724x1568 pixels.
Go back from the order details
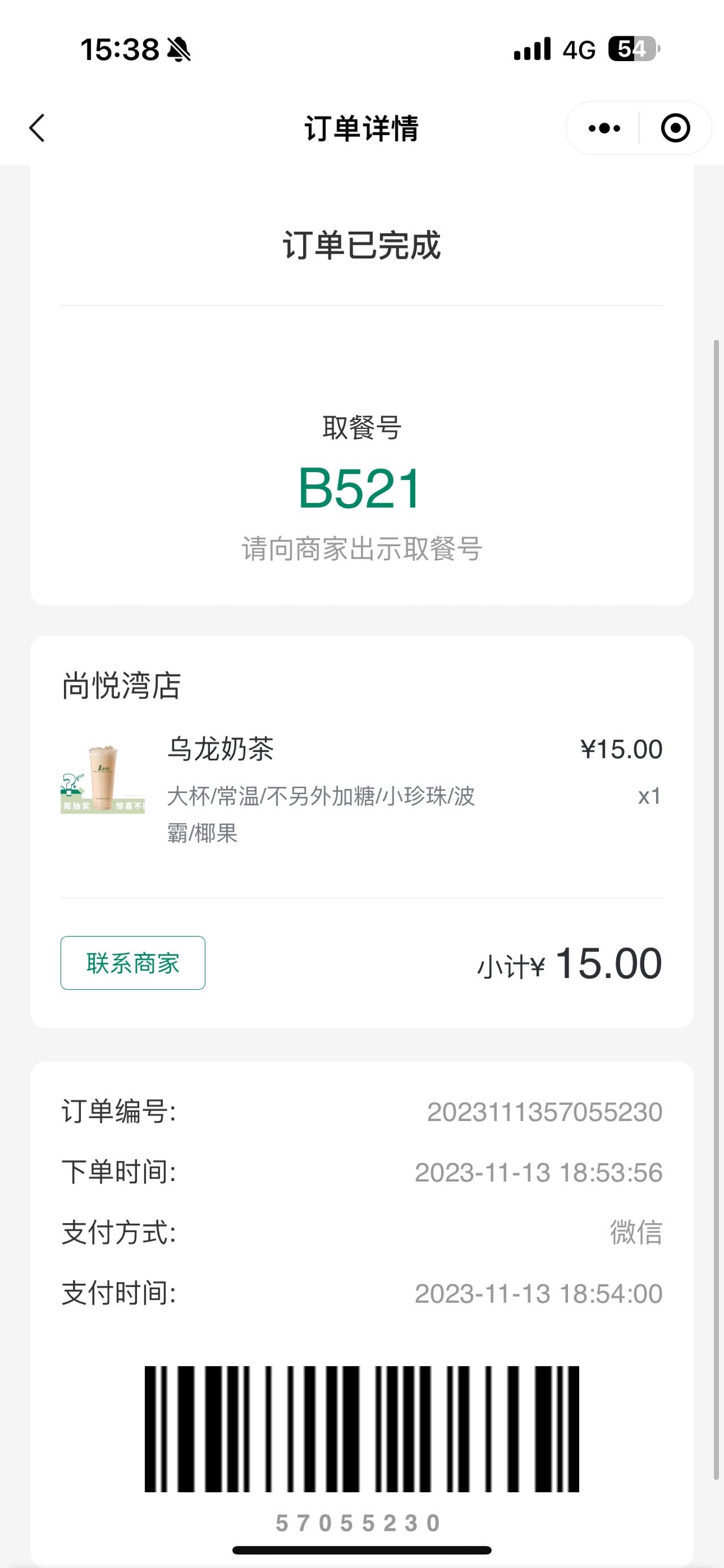point(37,128)
